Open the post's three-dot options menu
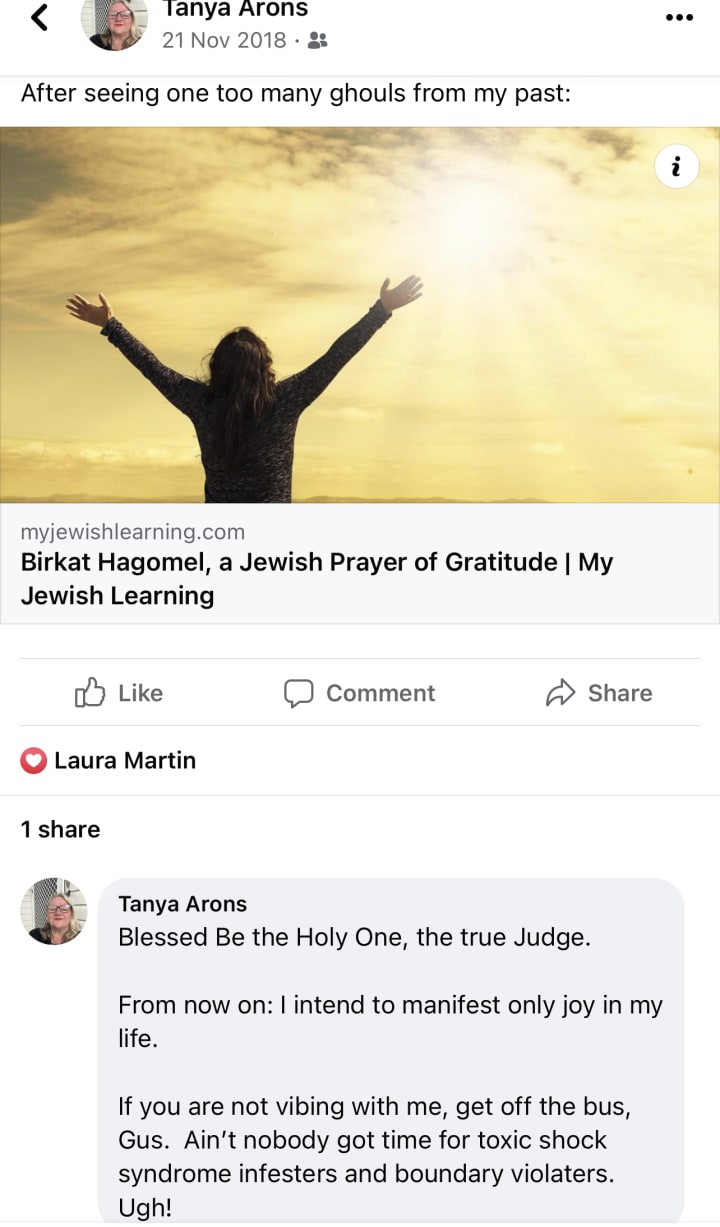Screen dimensions: 720x1227 [679, 17]
